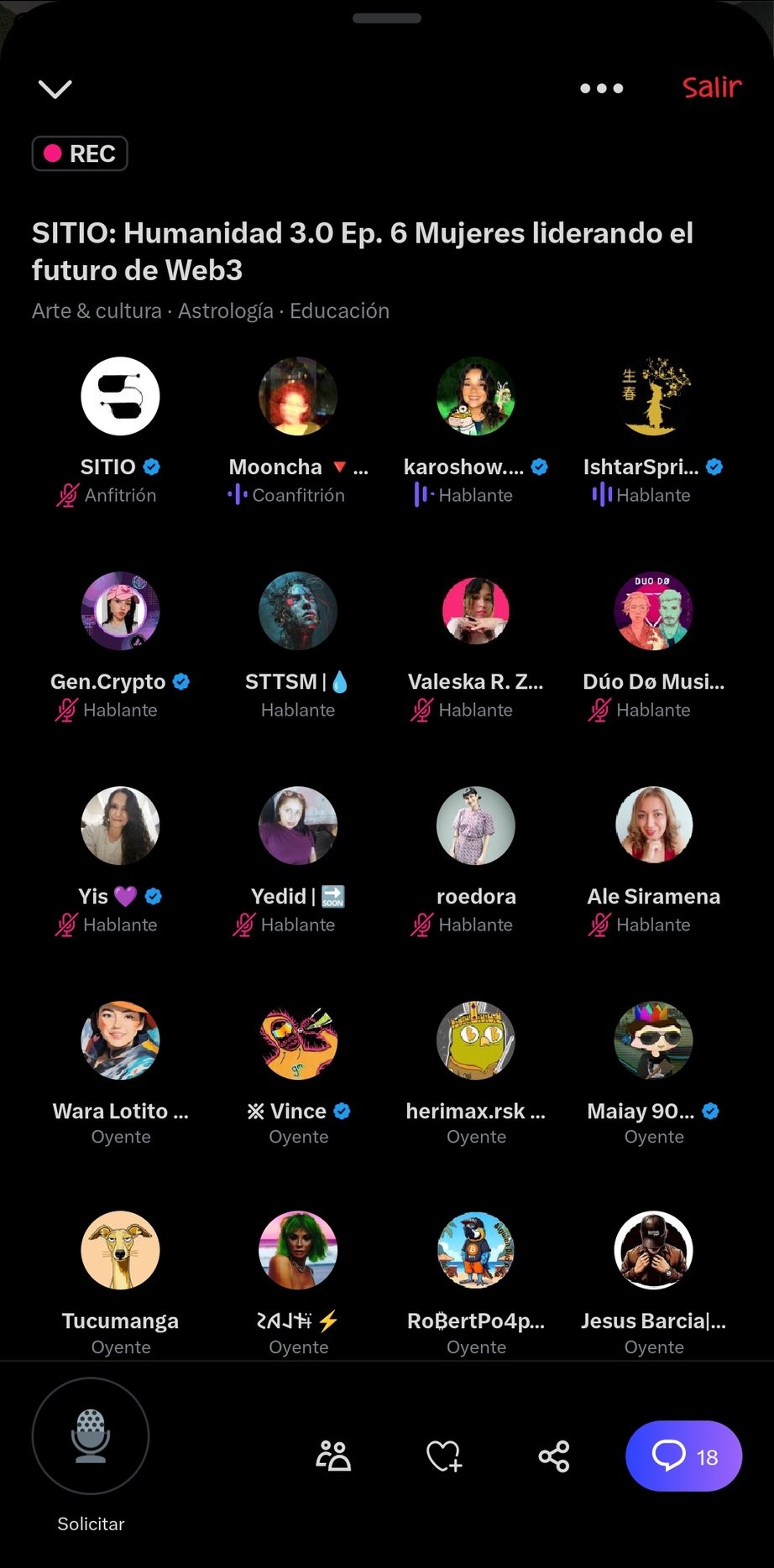Request to speak with Solicitar microphone

[x=91, y=1435]
